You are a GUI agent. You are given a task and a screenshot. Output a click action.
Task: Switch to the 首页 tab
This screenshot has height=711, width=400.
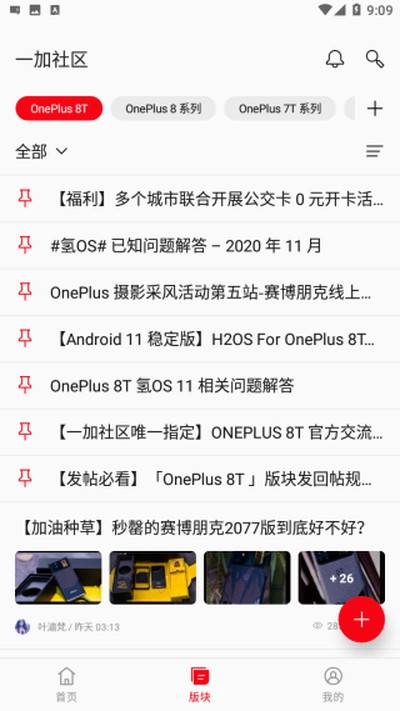coord(66,685)
